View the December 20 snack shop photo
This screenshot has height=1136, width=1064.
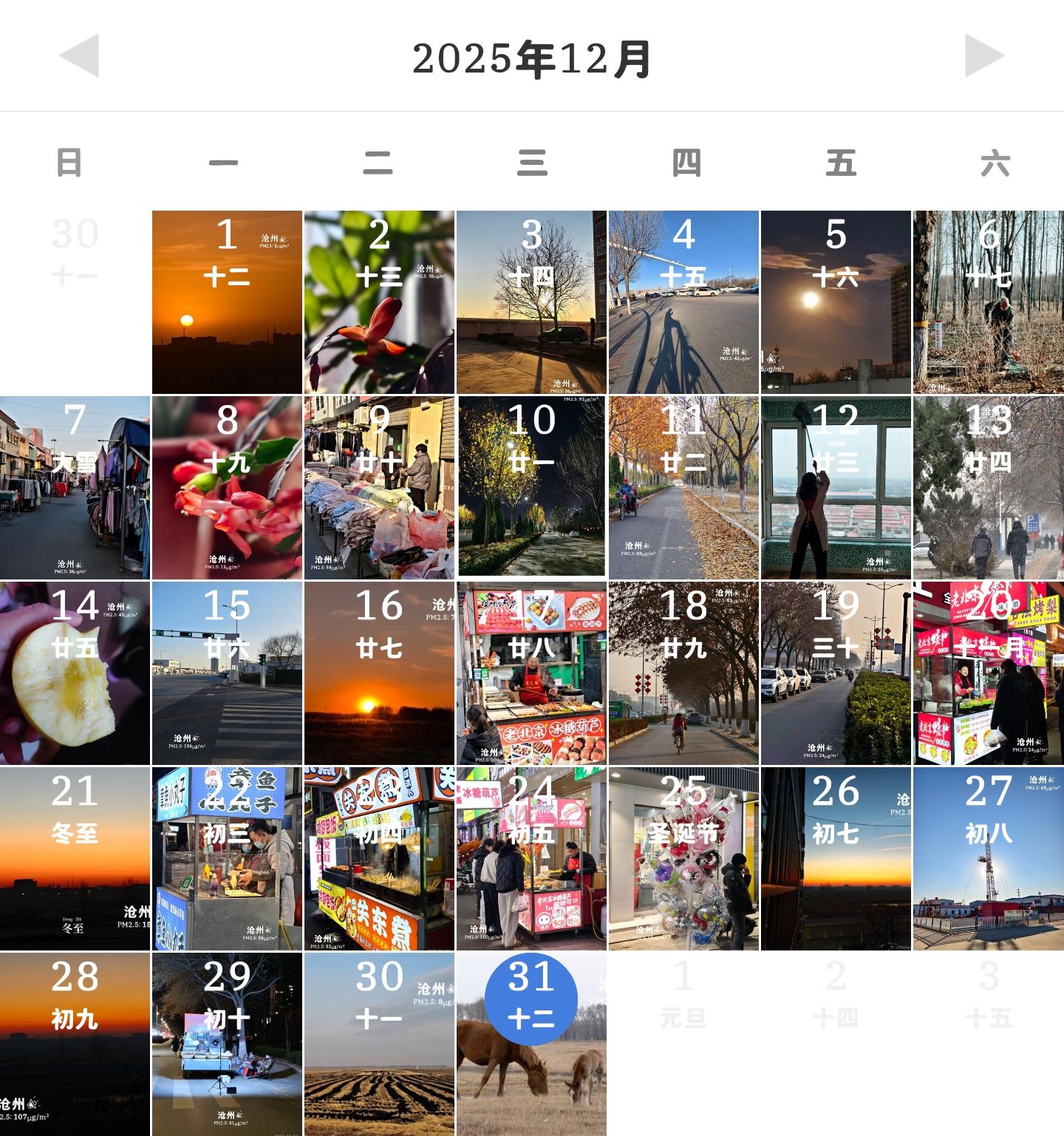click(x=988, y=673)
